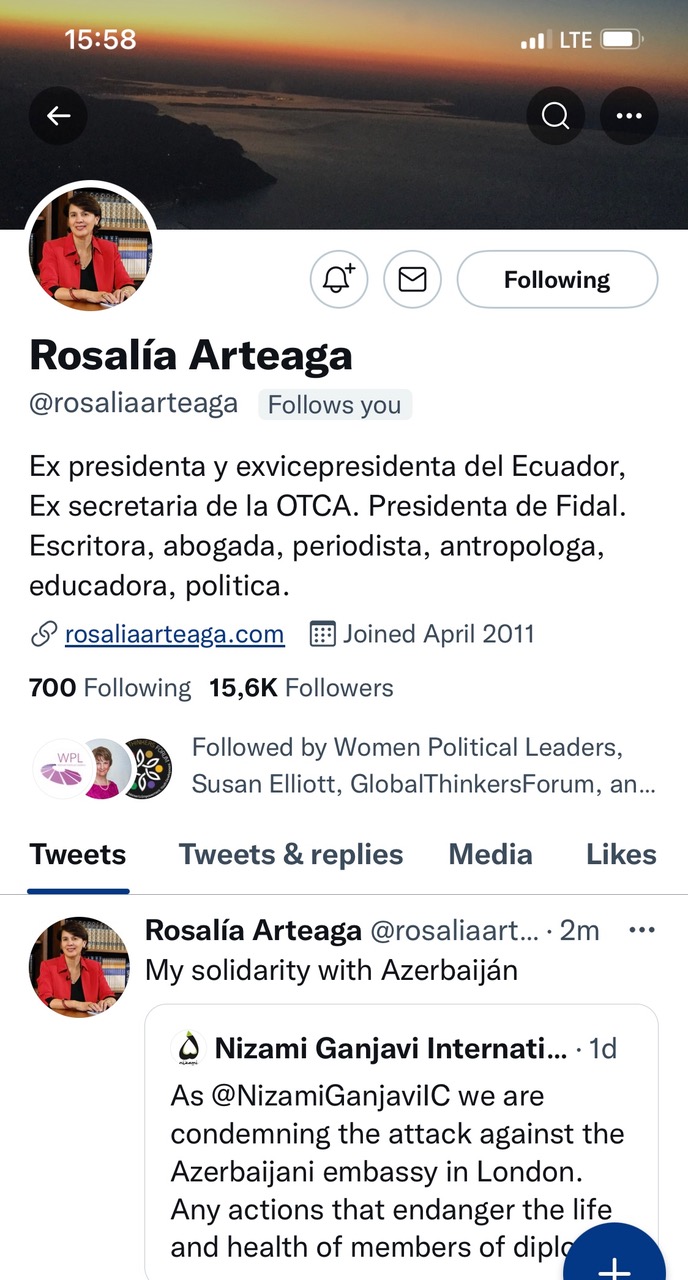Open the profile overflow menu
Image resolution: width=688 pixels, height=1280 pixels.
(x=629, y=116)
